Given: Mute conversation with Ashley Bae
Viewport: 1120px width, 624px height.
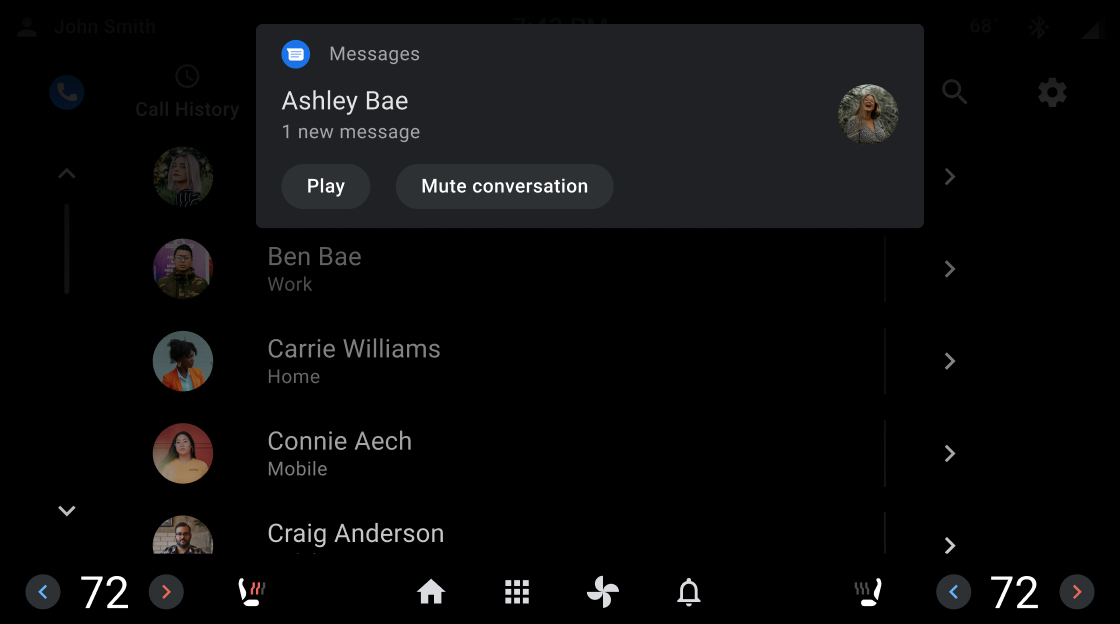Looking at the screenshot, I should click(504, 187).
